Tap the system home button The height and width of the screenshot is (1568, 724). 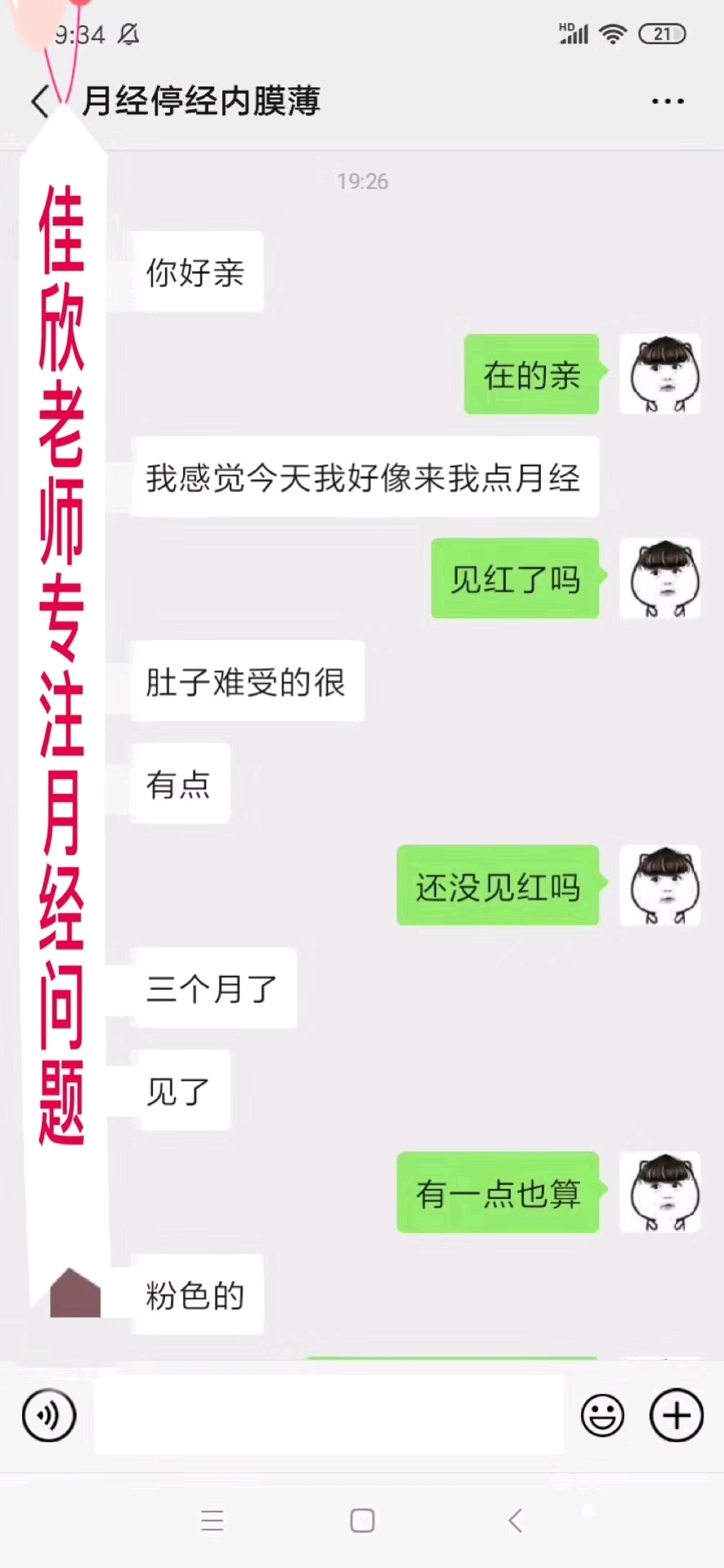(x=362, y=1521)
